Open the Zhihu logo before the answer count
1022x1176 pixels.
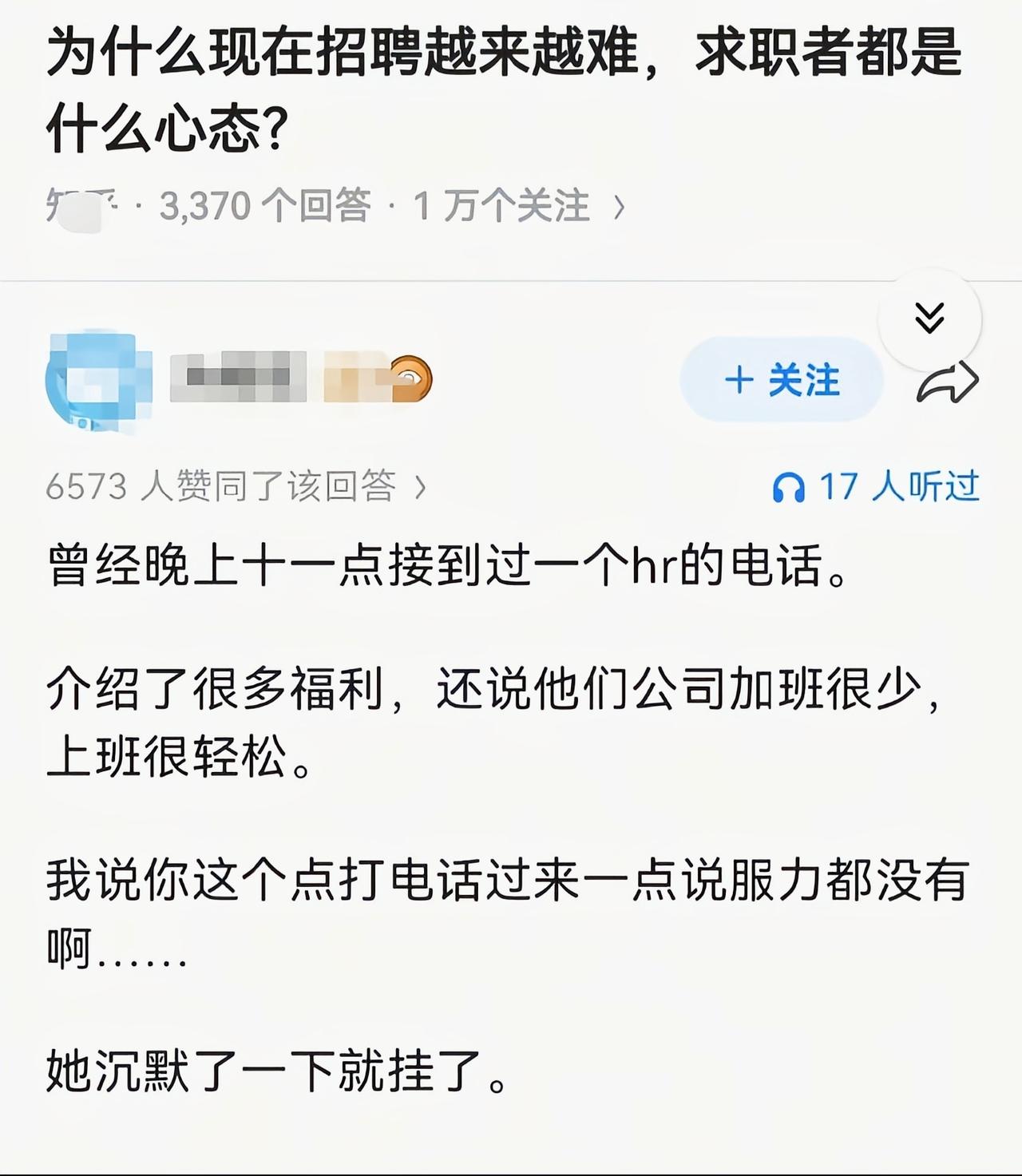[80, 204]
